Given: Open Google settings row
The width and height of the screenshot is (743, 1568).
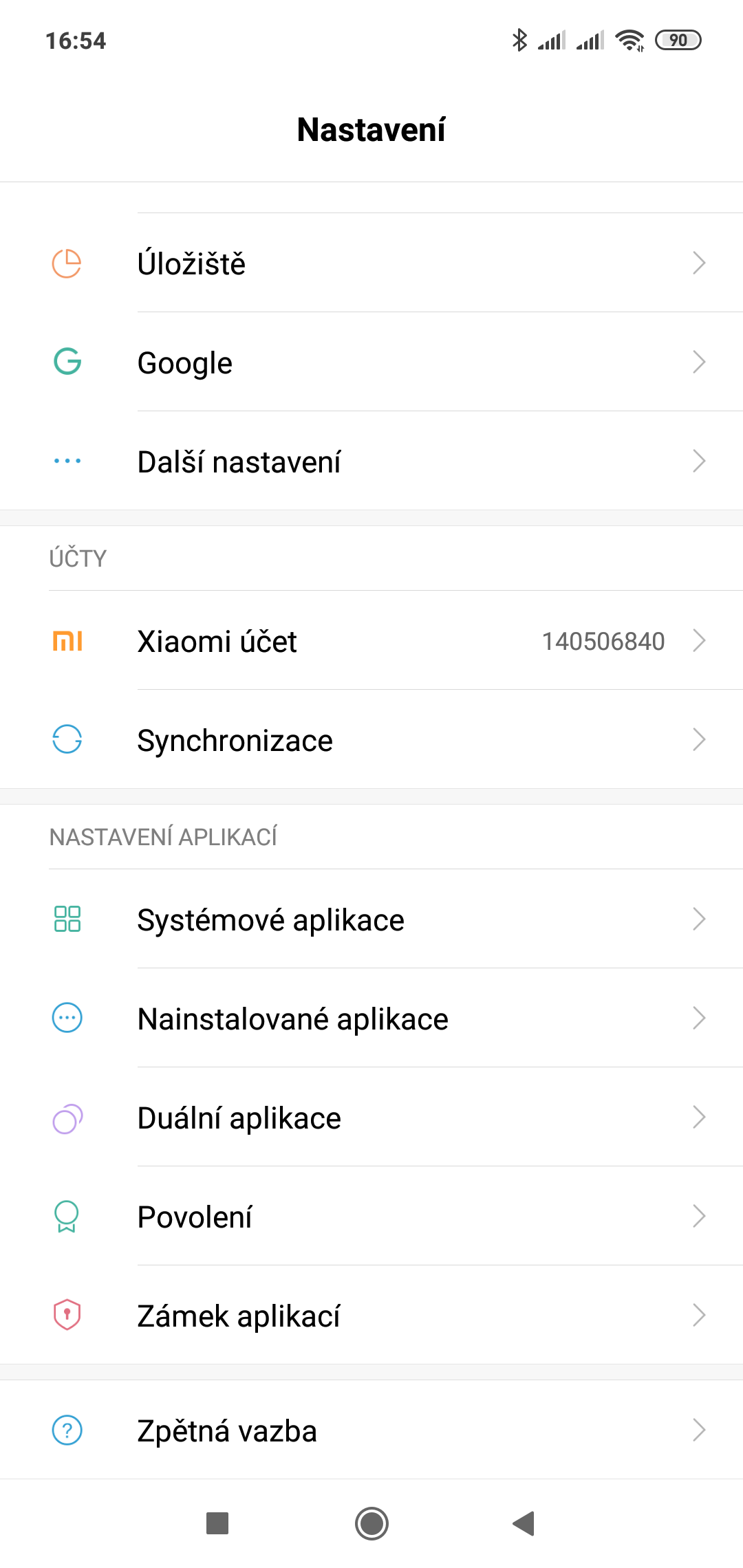Looking at the screenshot, I should (371, 362).
